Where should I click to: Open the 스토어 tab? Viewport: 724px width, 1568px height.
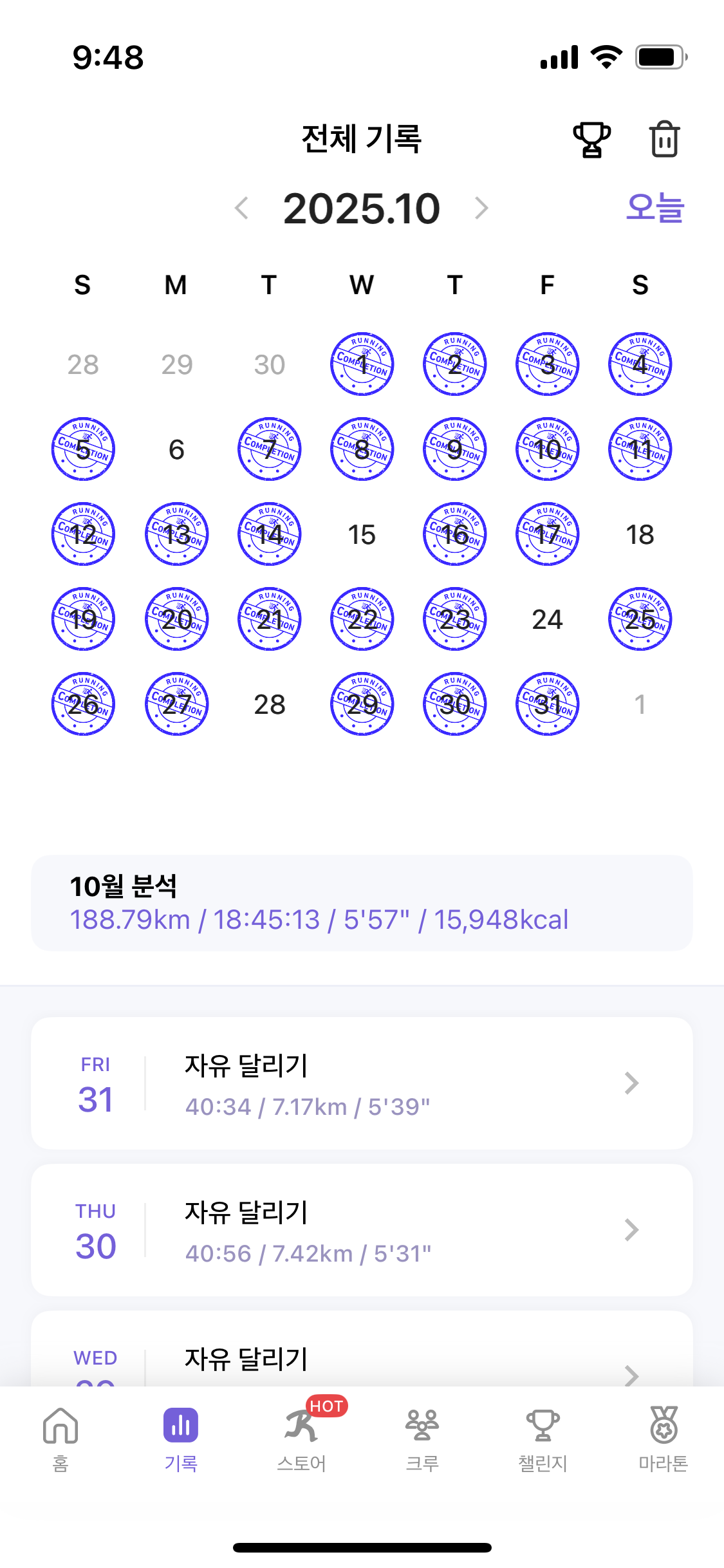(302, 1439)
